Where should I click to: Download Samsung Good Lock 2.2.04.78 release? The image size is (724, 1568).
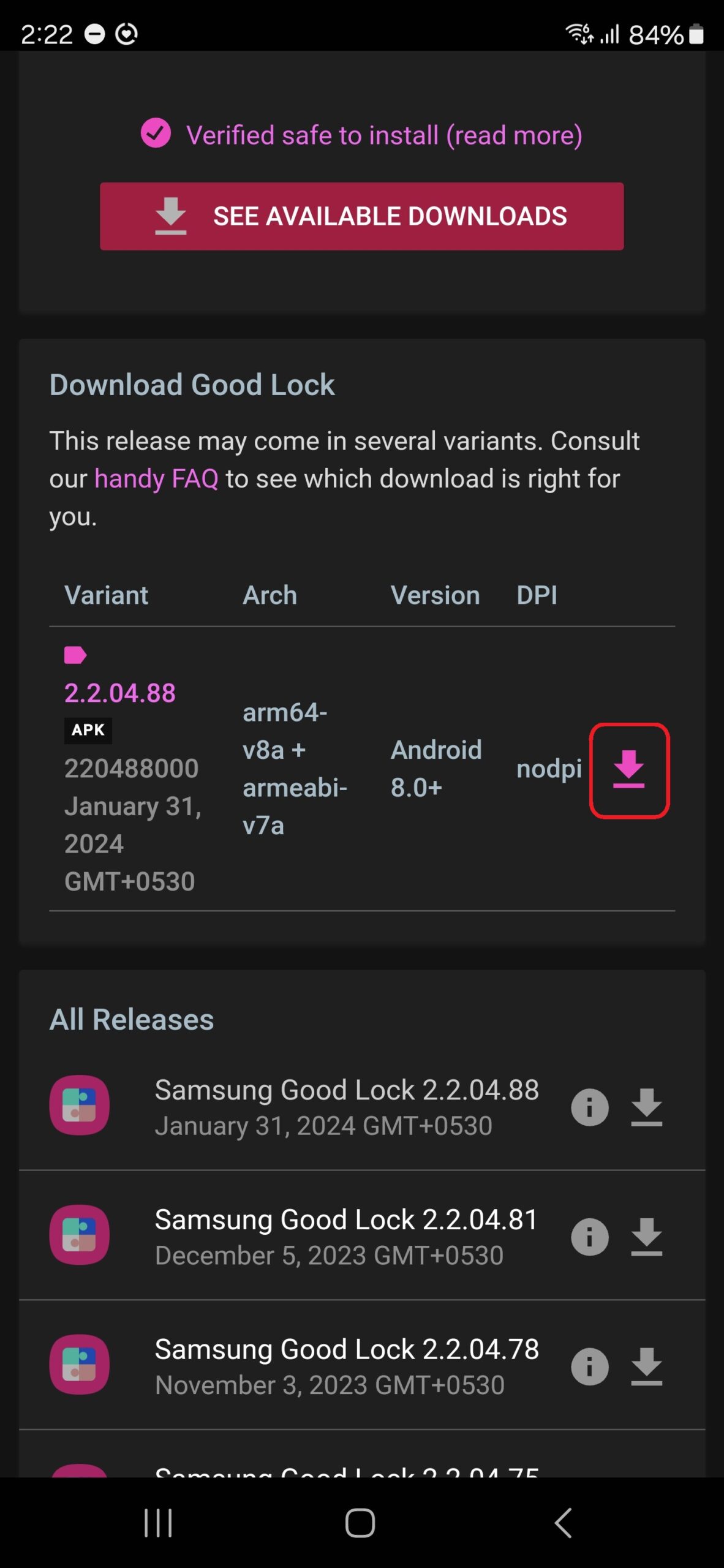646,1366
